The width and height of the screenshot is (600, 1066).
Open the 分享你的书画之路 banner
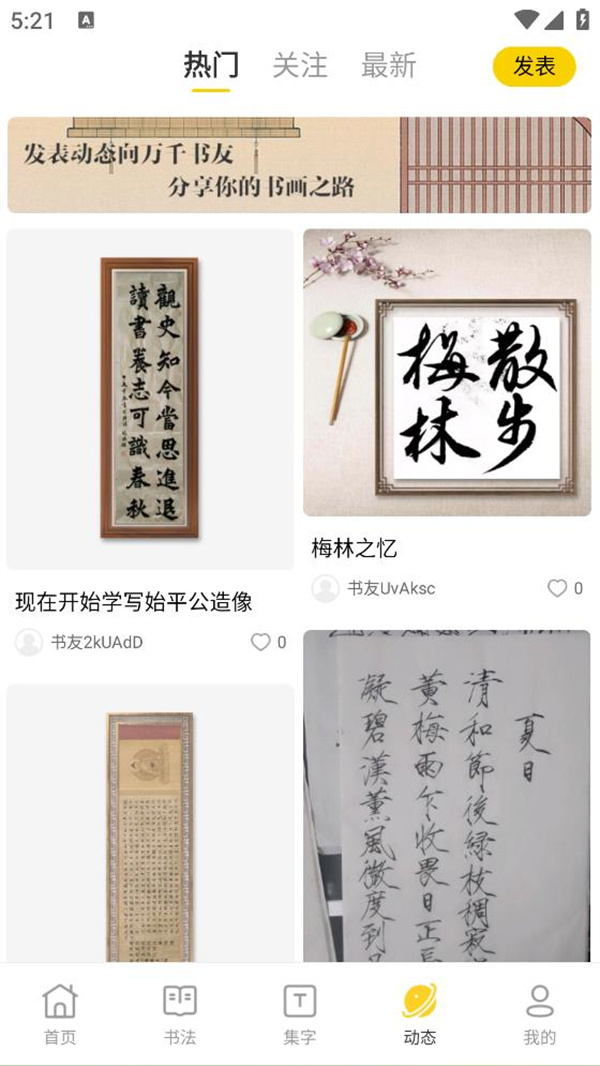pyautogui.click(x=299, y=165)
